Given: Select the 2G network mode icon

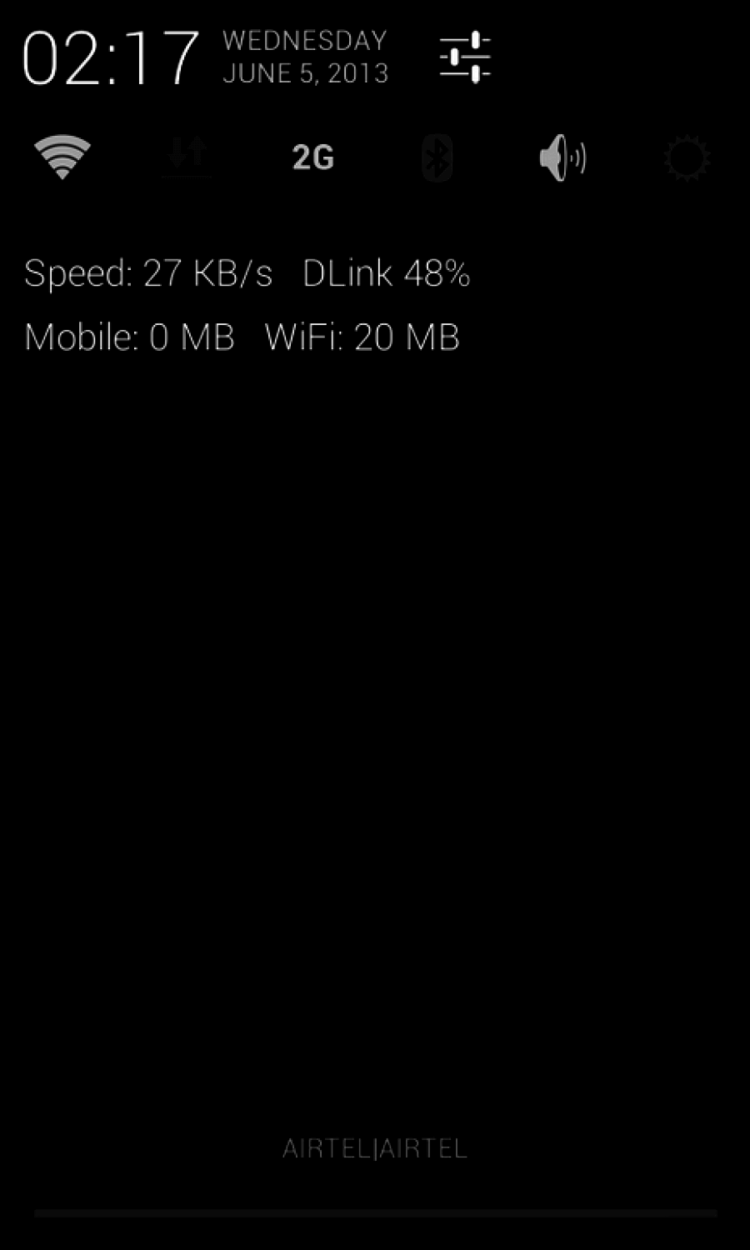Looking at the screenshot, I should pyautogui.click(x=311, y=157).
